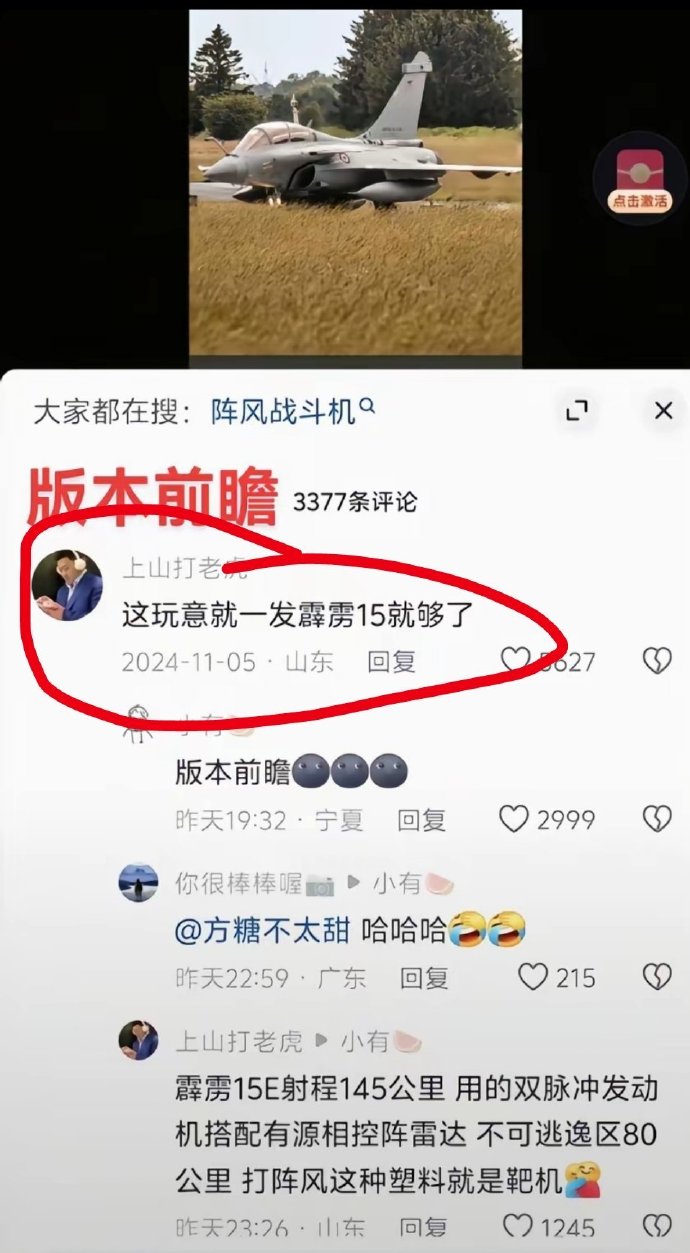Dislike the 哈哈哈 comment with 215 likes

tap(656, 977)
